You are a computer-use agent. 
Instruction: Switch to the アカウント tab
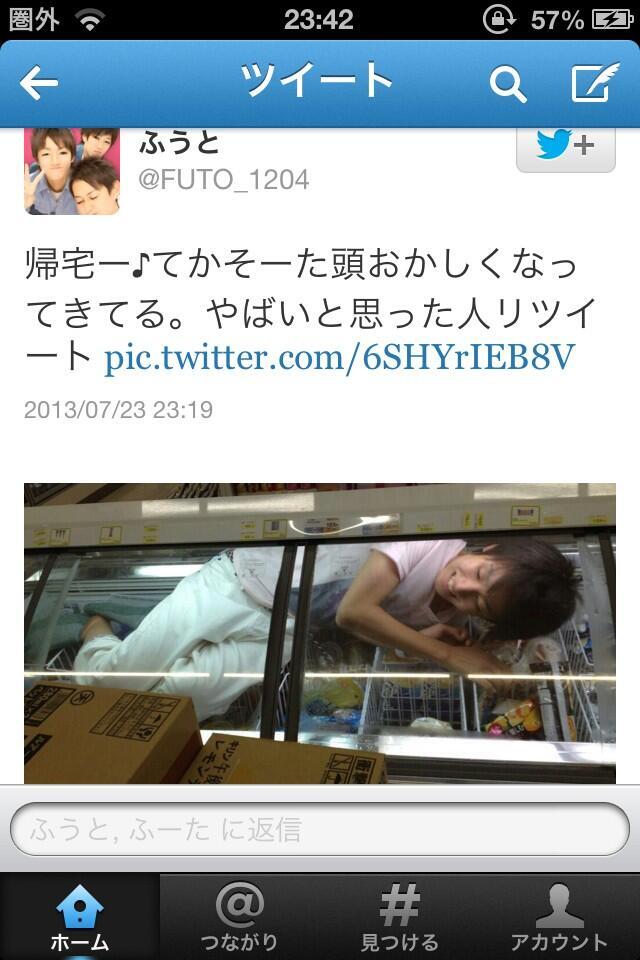coord(559,917)
